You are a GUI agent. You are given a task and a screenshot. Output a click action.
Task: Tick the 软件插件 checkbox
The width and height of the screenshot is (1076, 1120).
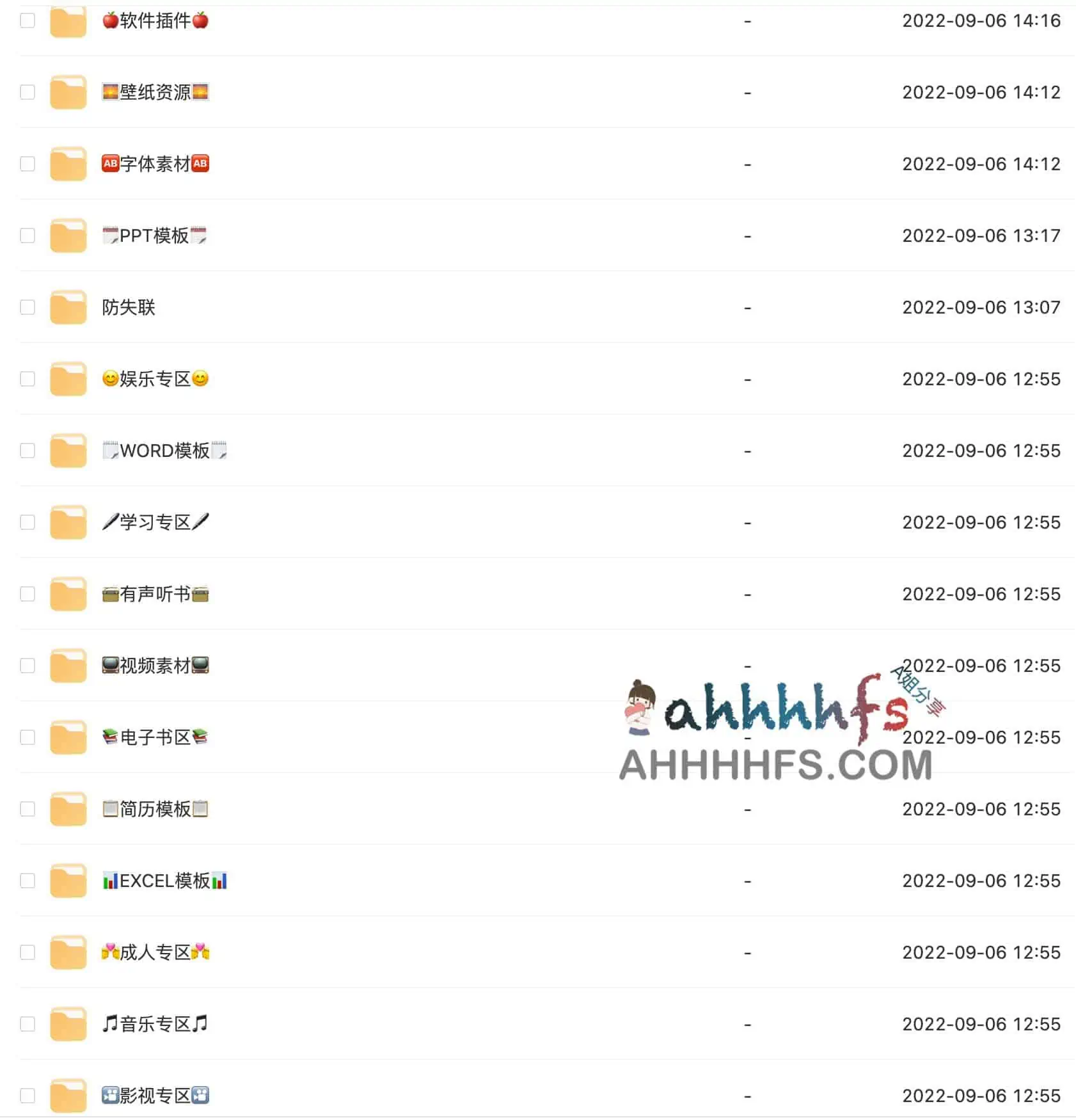point(28,21)
